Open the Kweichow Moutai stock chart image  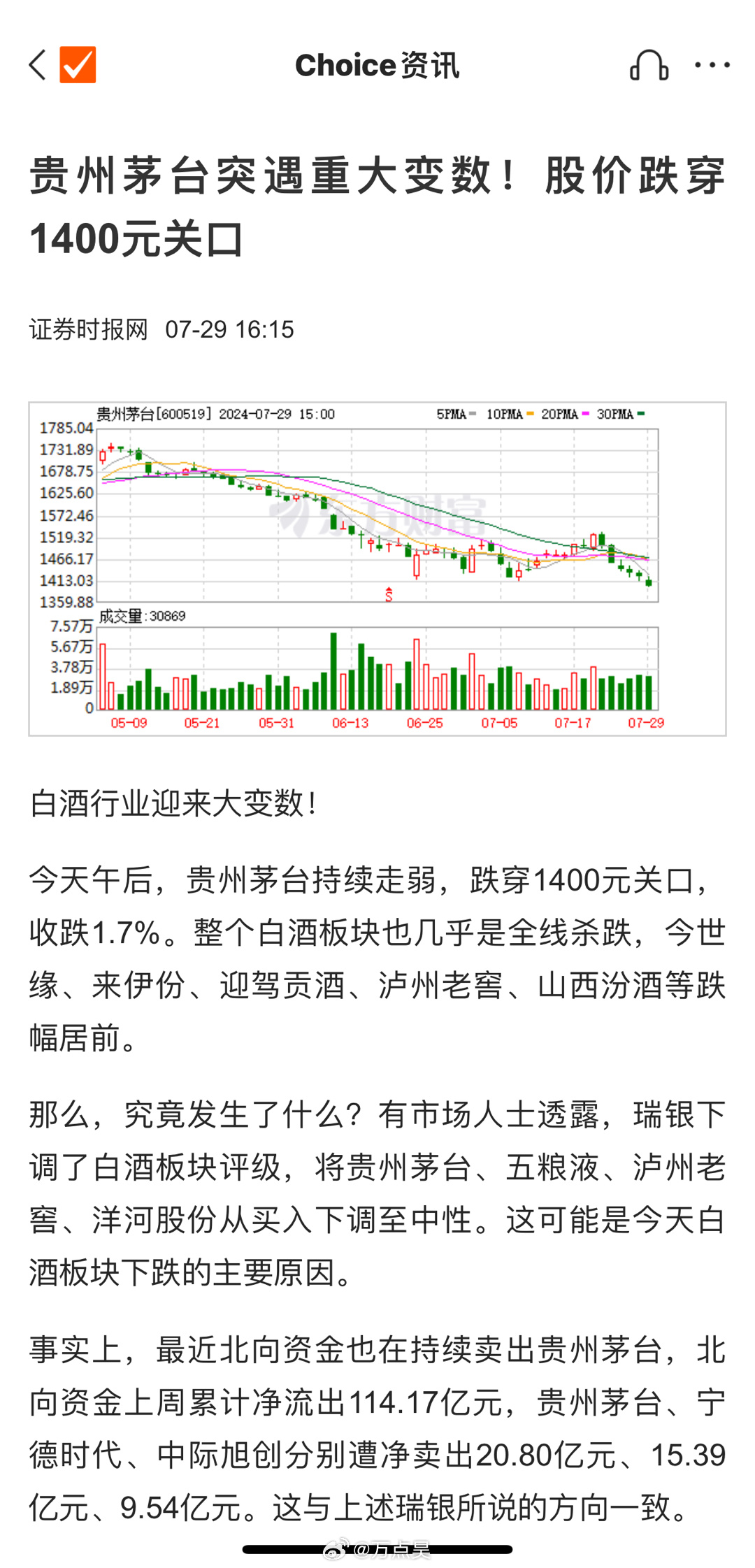tap(377, 568)
